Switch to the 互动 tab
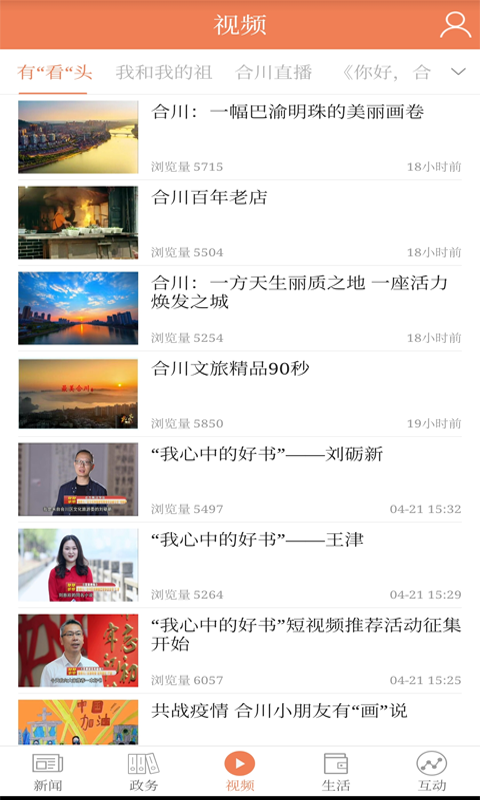480x800 pixels. (432, 772)
